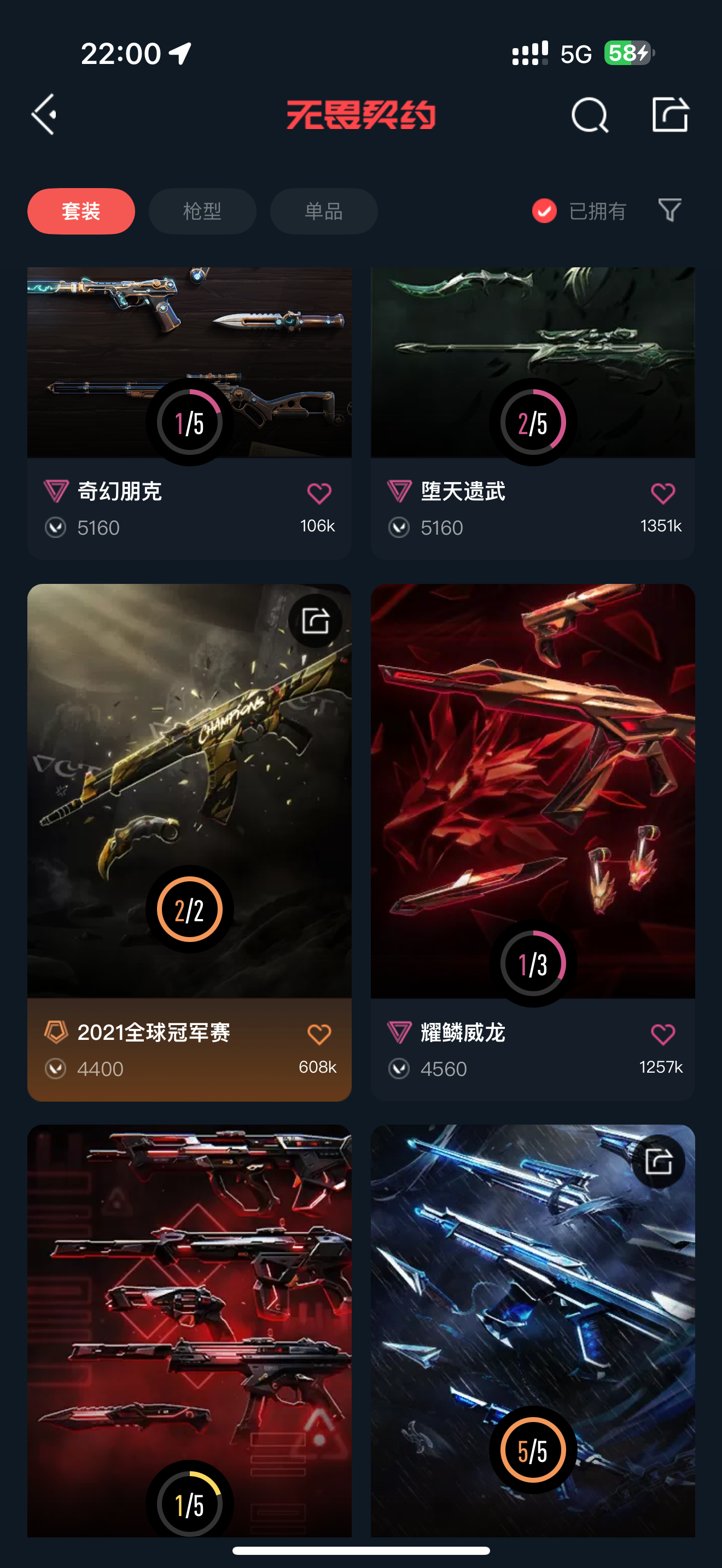Like the 2021全球冠军赛 bundle
The height and width of the screenshot is (1568, 722).
pos(319,1034)
